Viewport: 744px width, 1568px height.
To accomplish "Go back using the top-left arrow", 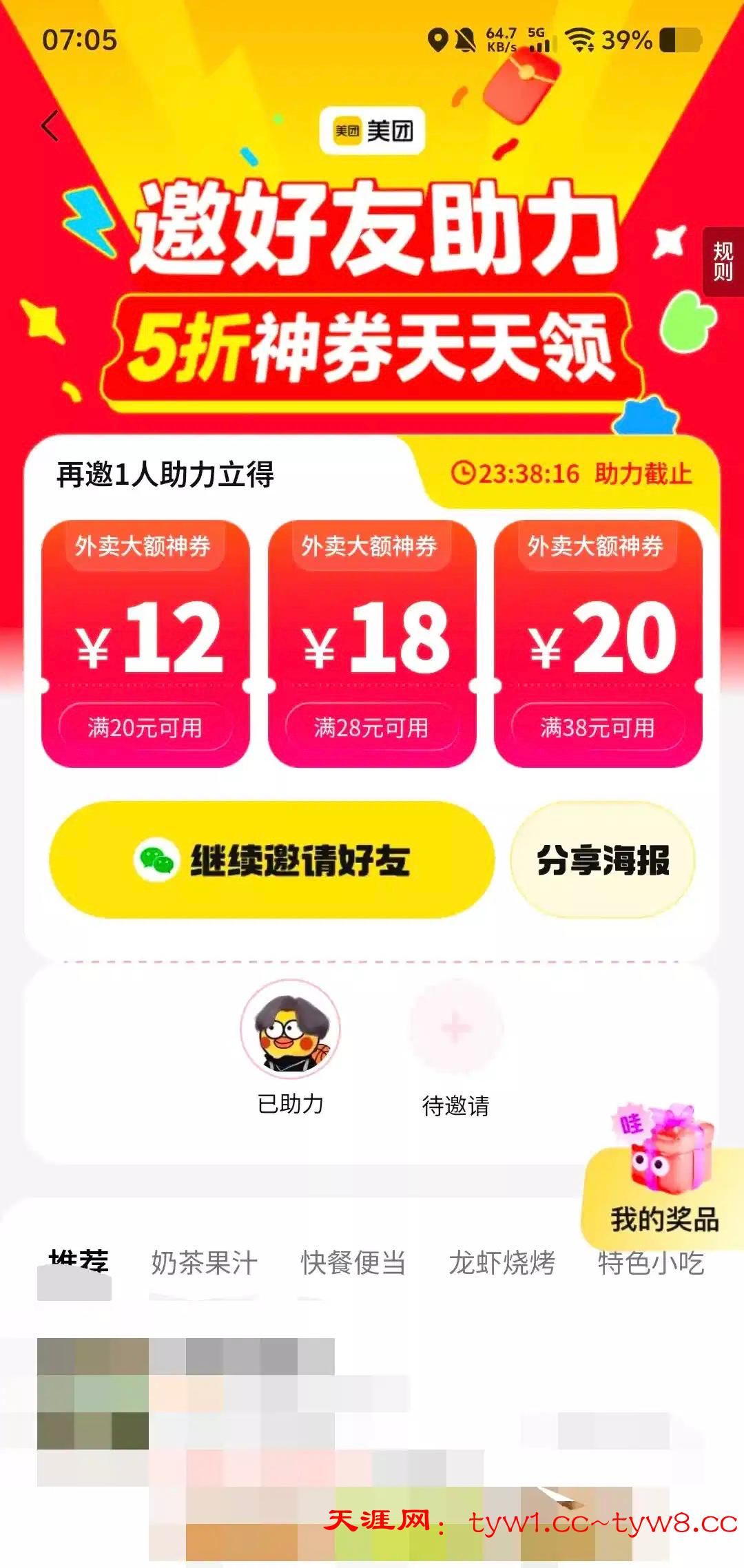I will click(x=50, y=126).
